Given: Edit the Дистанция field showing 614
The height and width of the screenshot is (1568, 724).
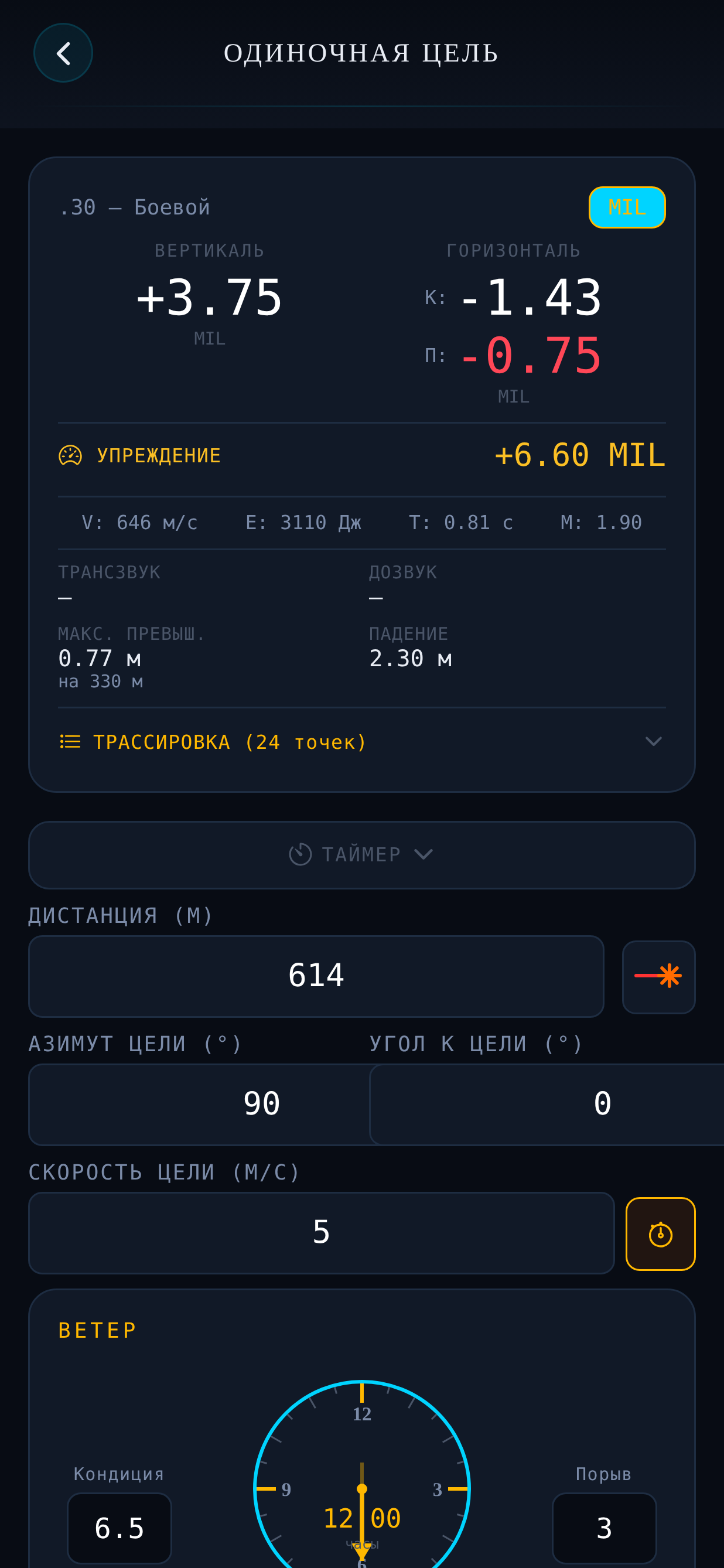Looking at the screenshot, I should point(316,976).
